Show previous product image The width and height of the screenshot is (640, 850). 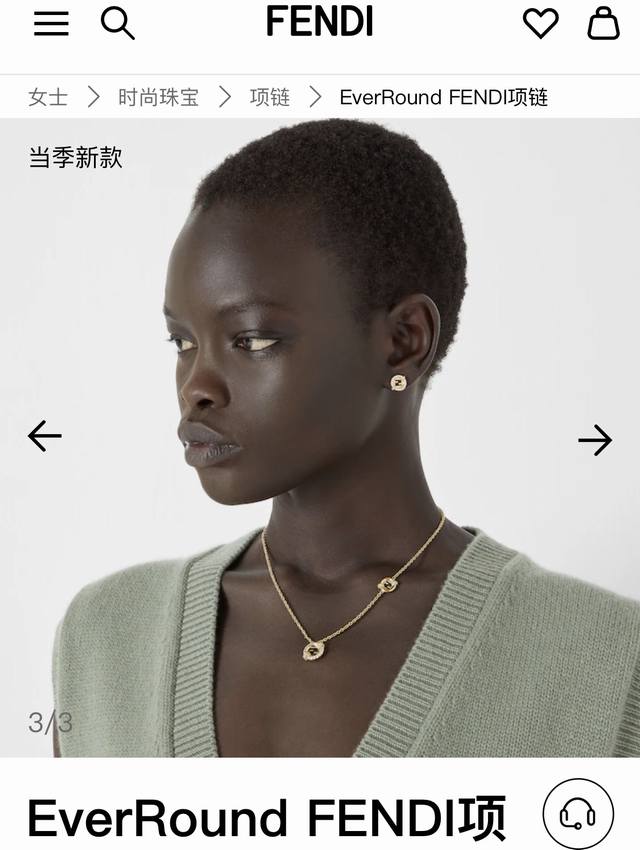(44, 437)
